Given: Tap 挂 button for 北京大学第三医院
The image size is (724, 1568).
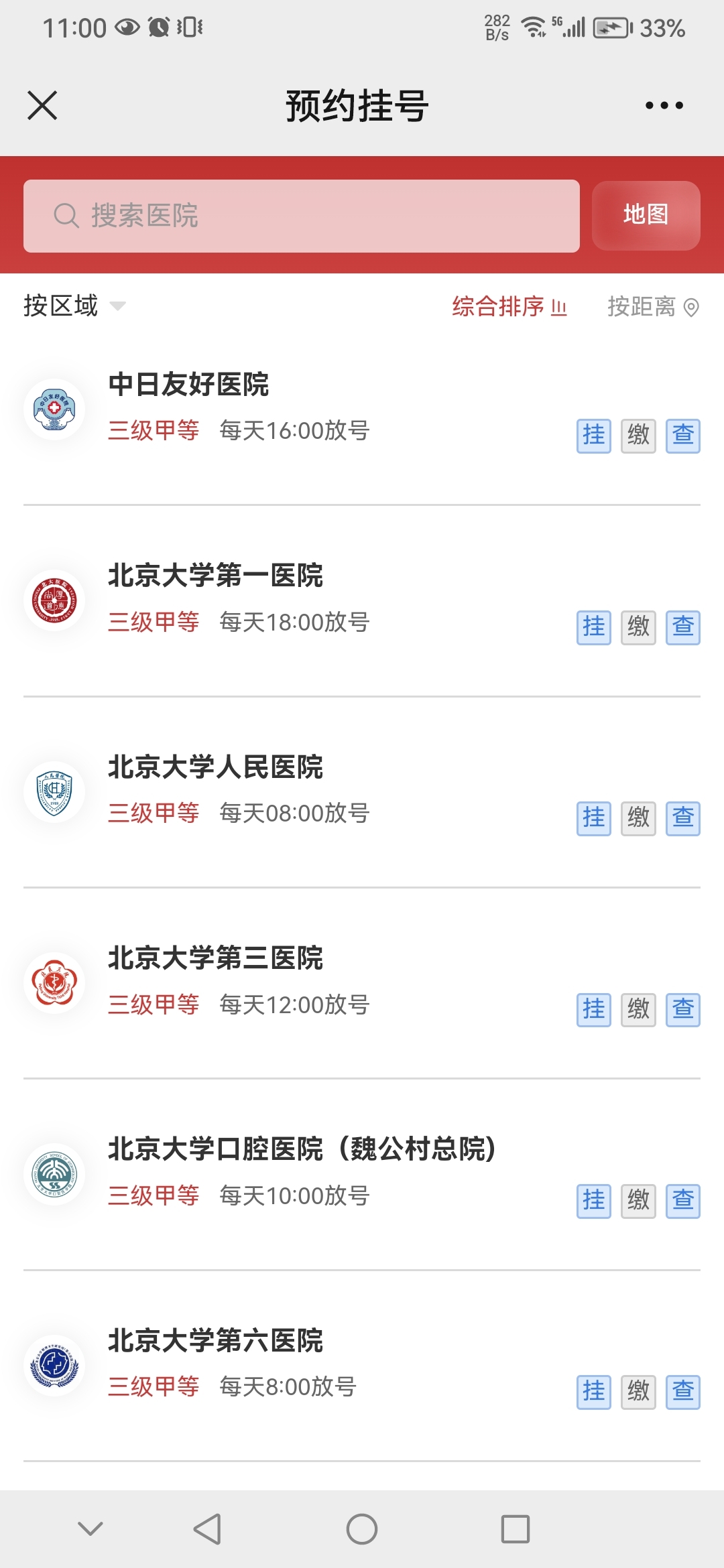Looking at the screenshot, I should [x=594, y=1009].
